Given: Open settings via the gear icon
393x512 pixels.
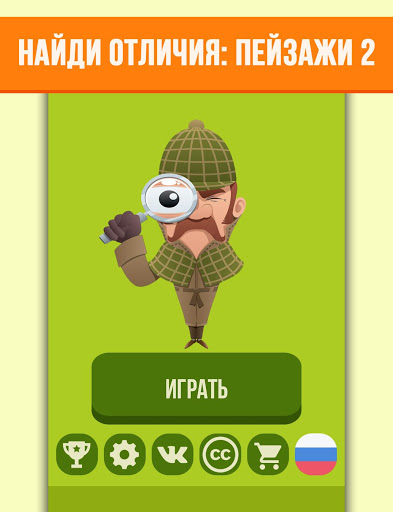Looking at the screenshot, I should [x=125, y=454].
